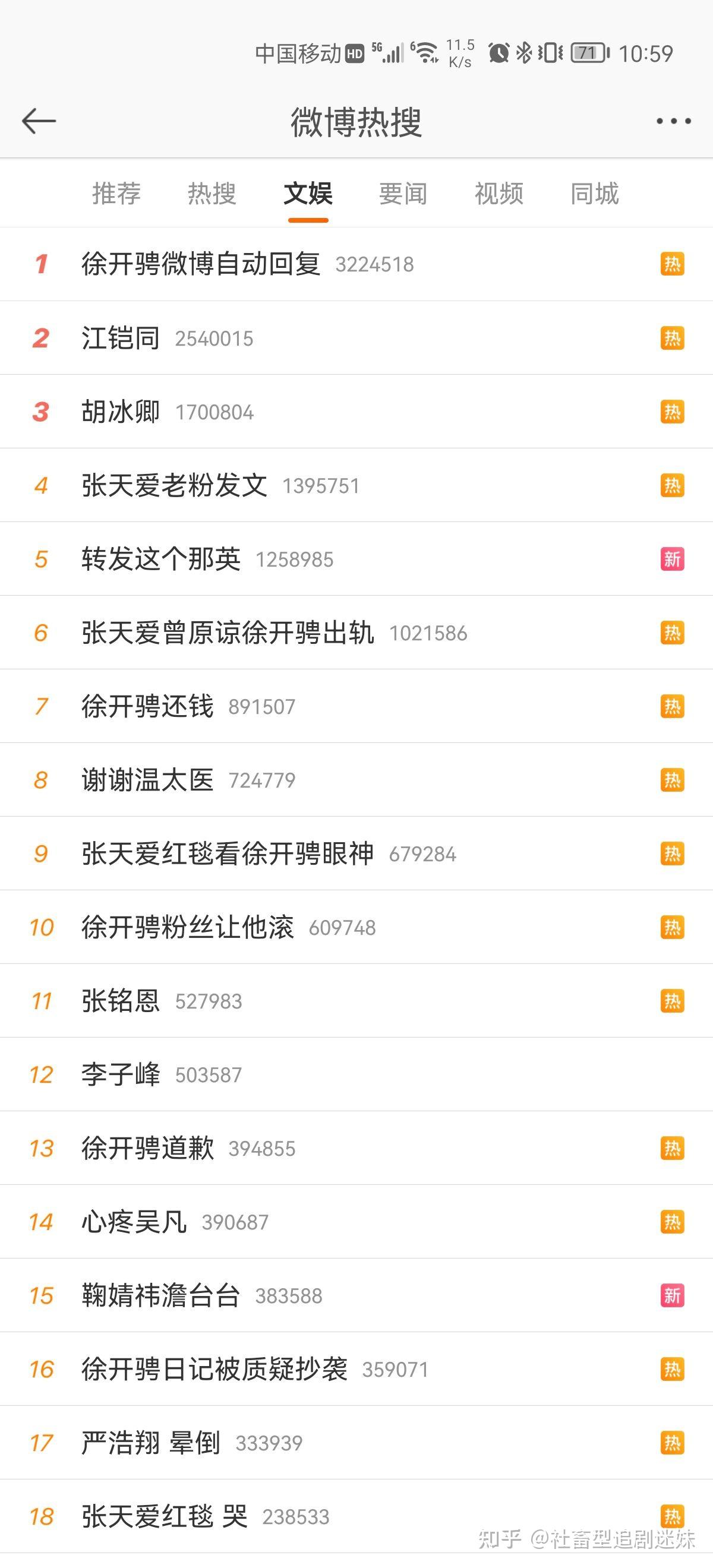Select the 要闻 tab
Viewport: 713px width, 1568px height.
click(403, 194)
